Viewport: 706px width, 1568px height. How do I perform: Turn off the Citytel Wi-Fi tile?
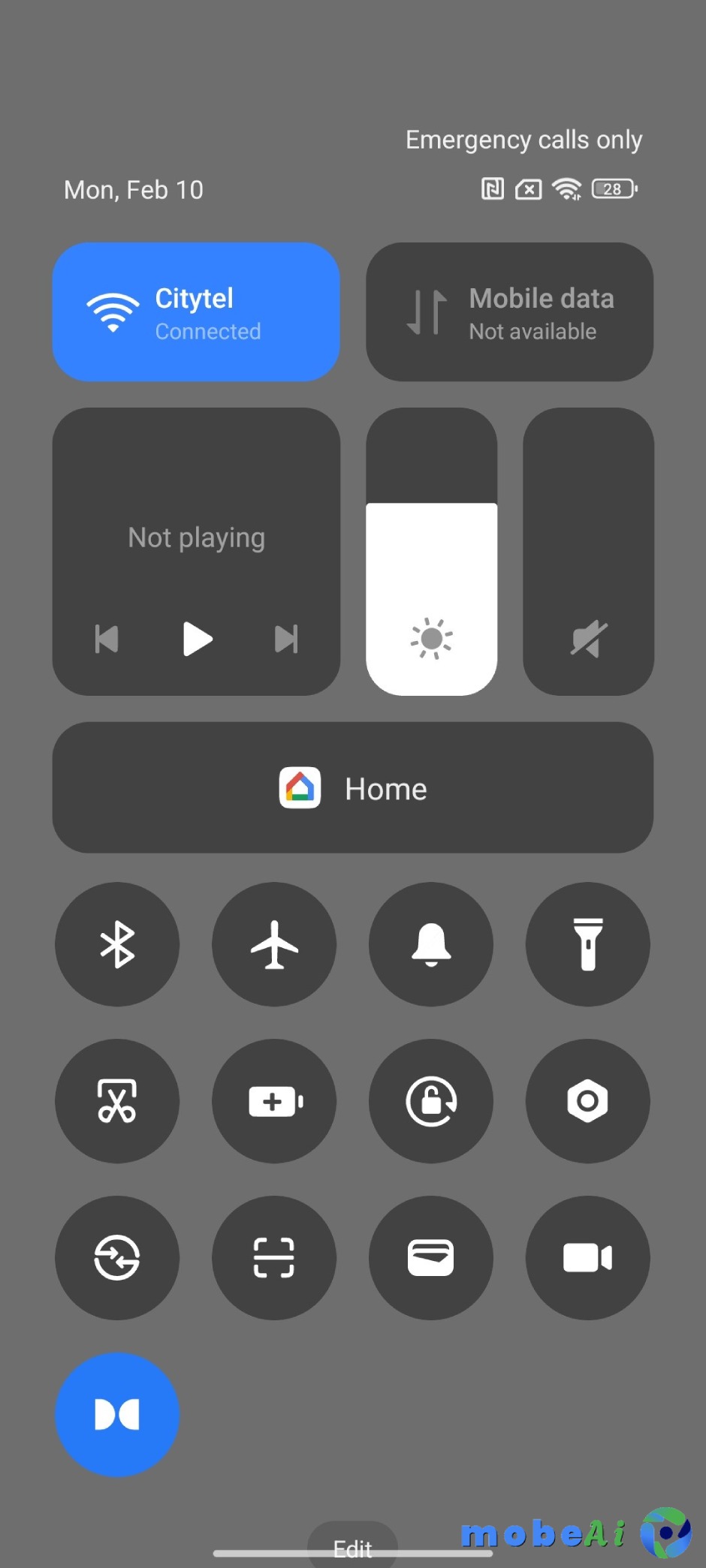point(195,311)
